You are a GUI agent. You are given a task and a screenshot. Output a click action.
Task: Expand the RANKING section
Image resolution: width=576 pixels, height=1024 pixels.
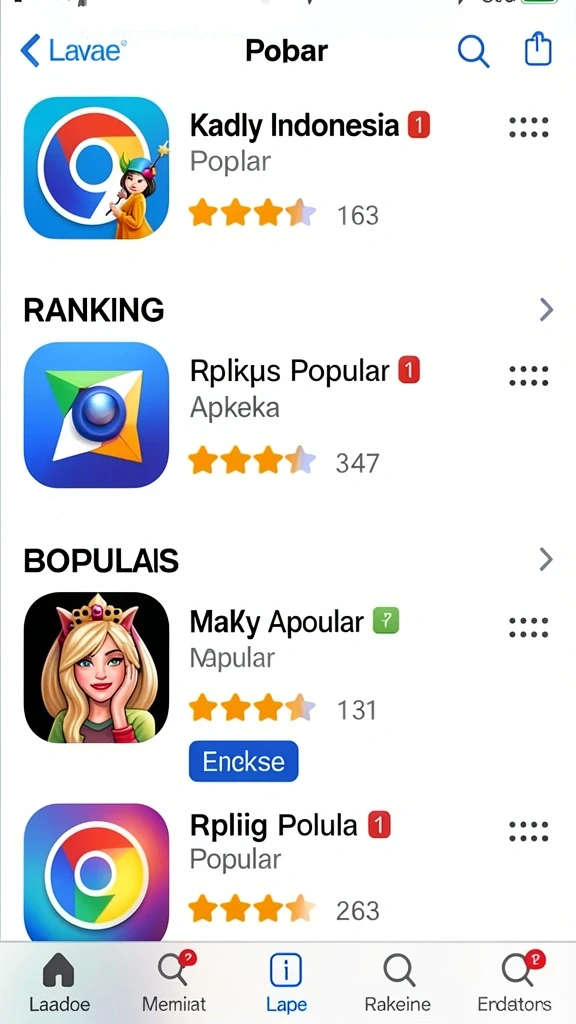click(547, 309)
